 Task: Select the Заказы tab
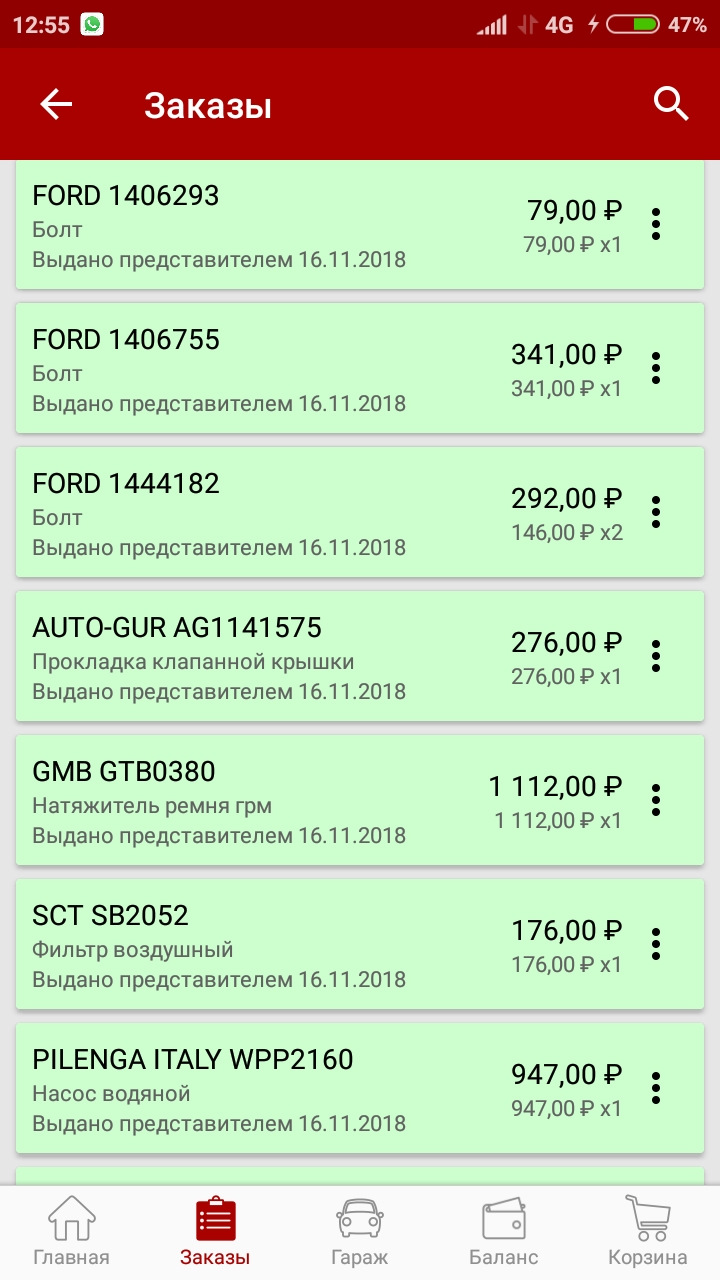(215, 1232)
